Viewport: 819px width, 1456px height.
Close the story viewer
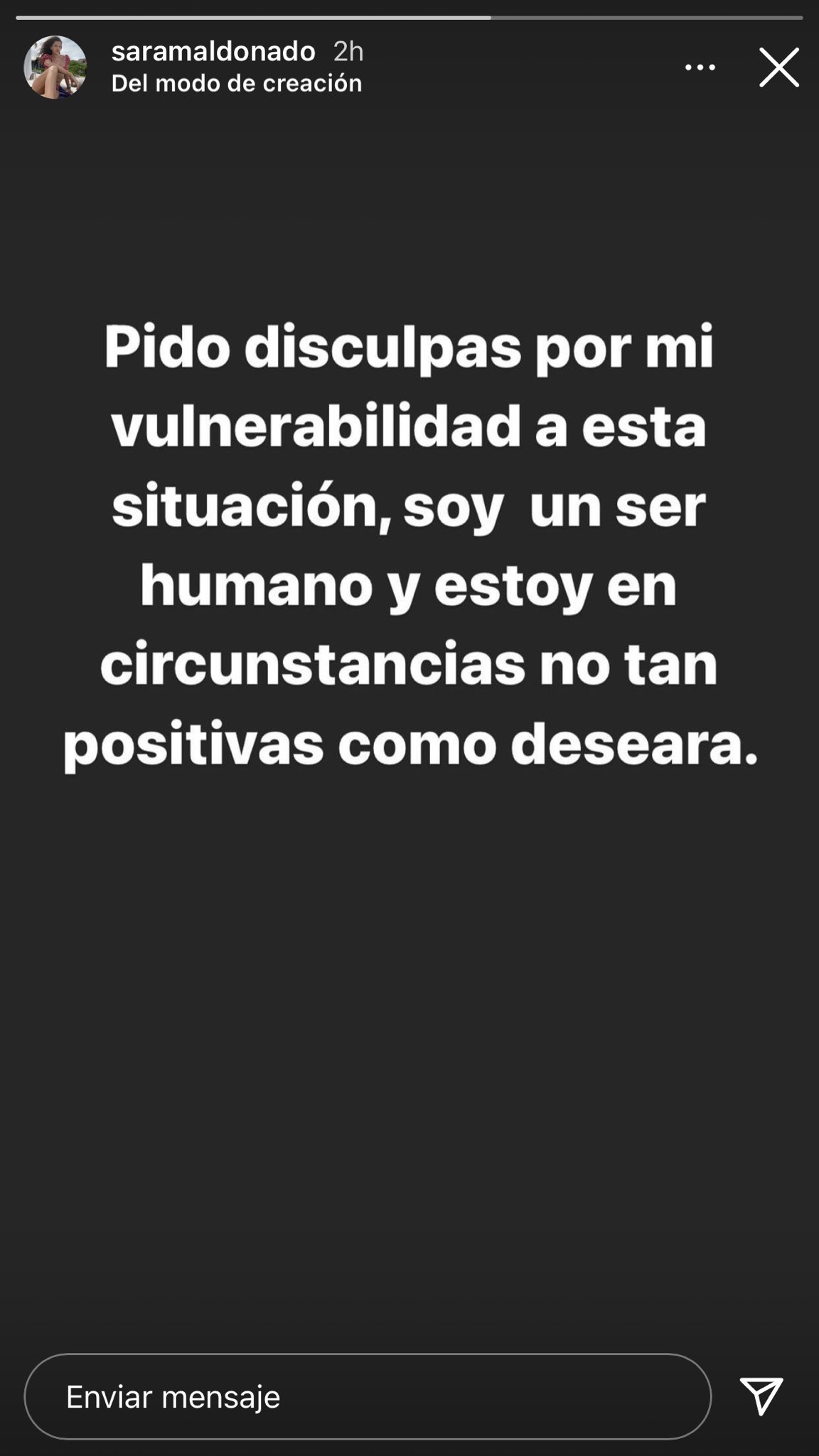[778, 68]
